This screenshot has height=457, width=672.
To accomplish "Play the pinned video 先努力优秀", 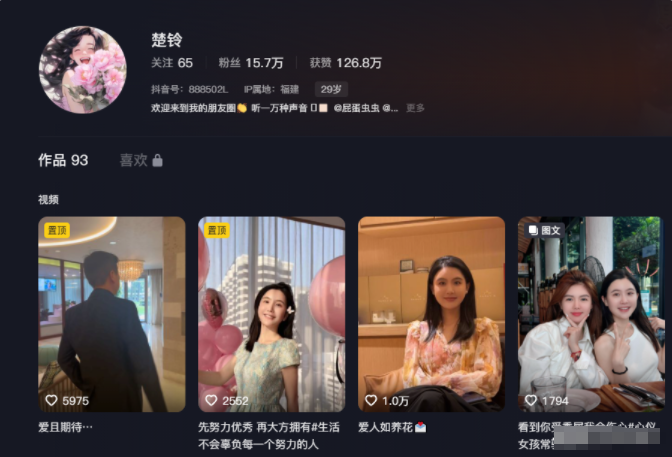I will [x=271, y=314].
